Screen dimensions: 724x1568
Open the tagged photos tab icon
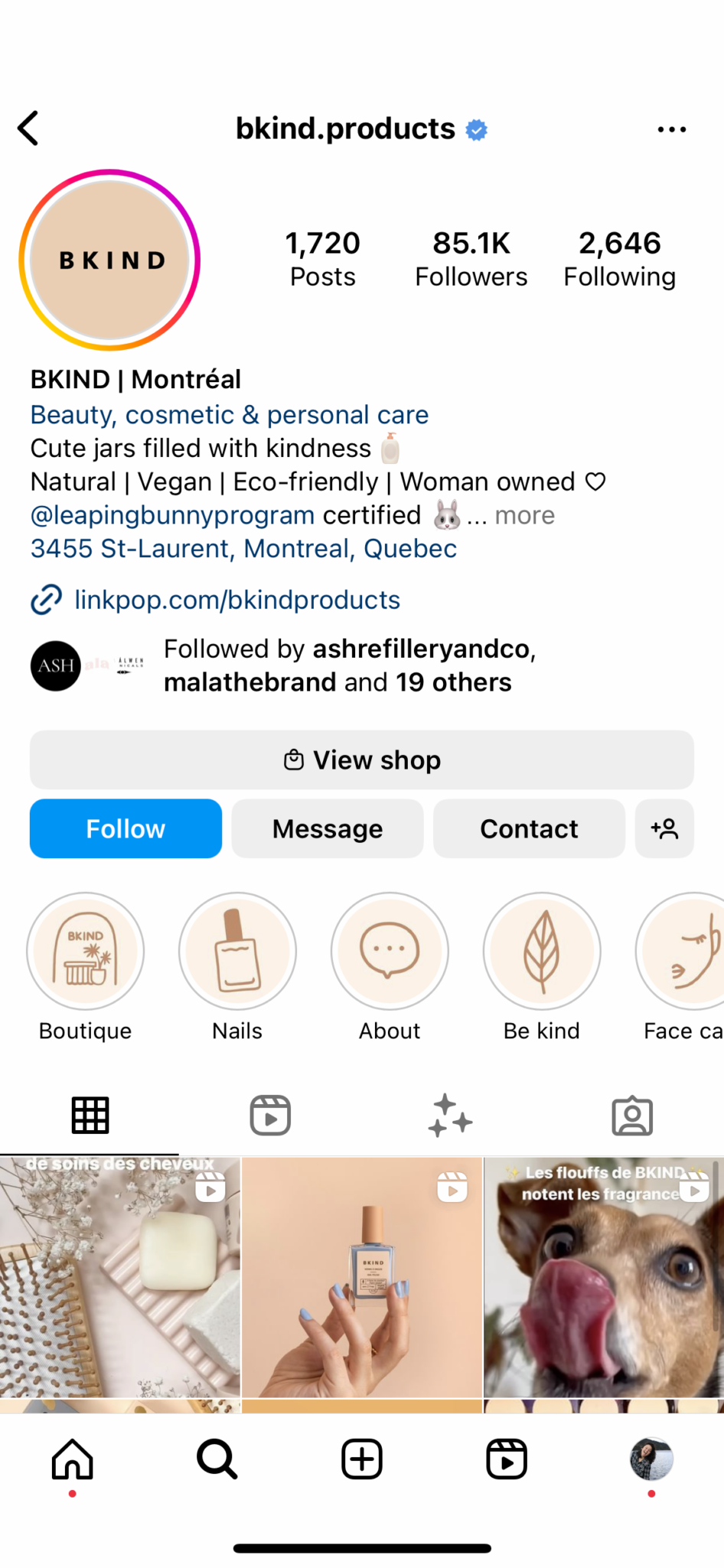pyautogui.click(x=632, y=1115)
